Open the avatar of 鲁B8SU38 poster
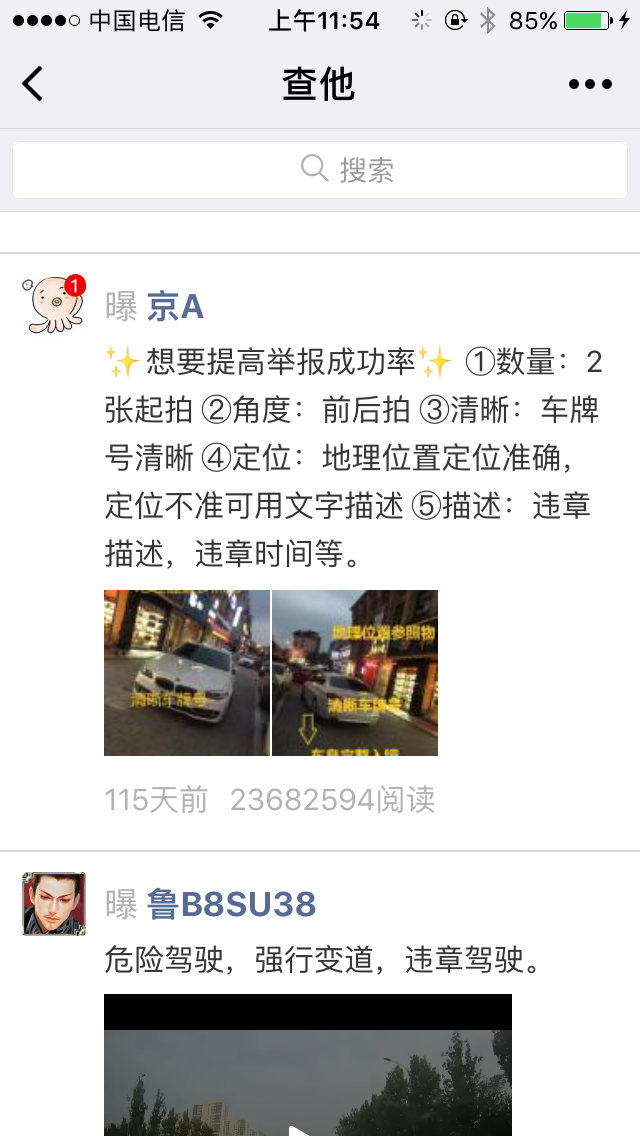Screen dimensions: 640x1136 (x=54, y=903)
